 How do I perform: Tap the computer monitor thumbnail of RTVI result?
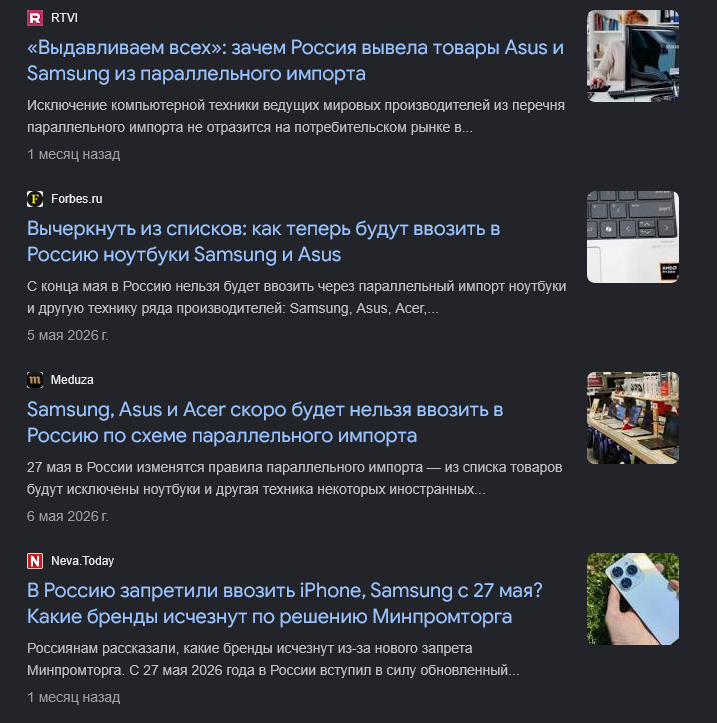[633, 56]
